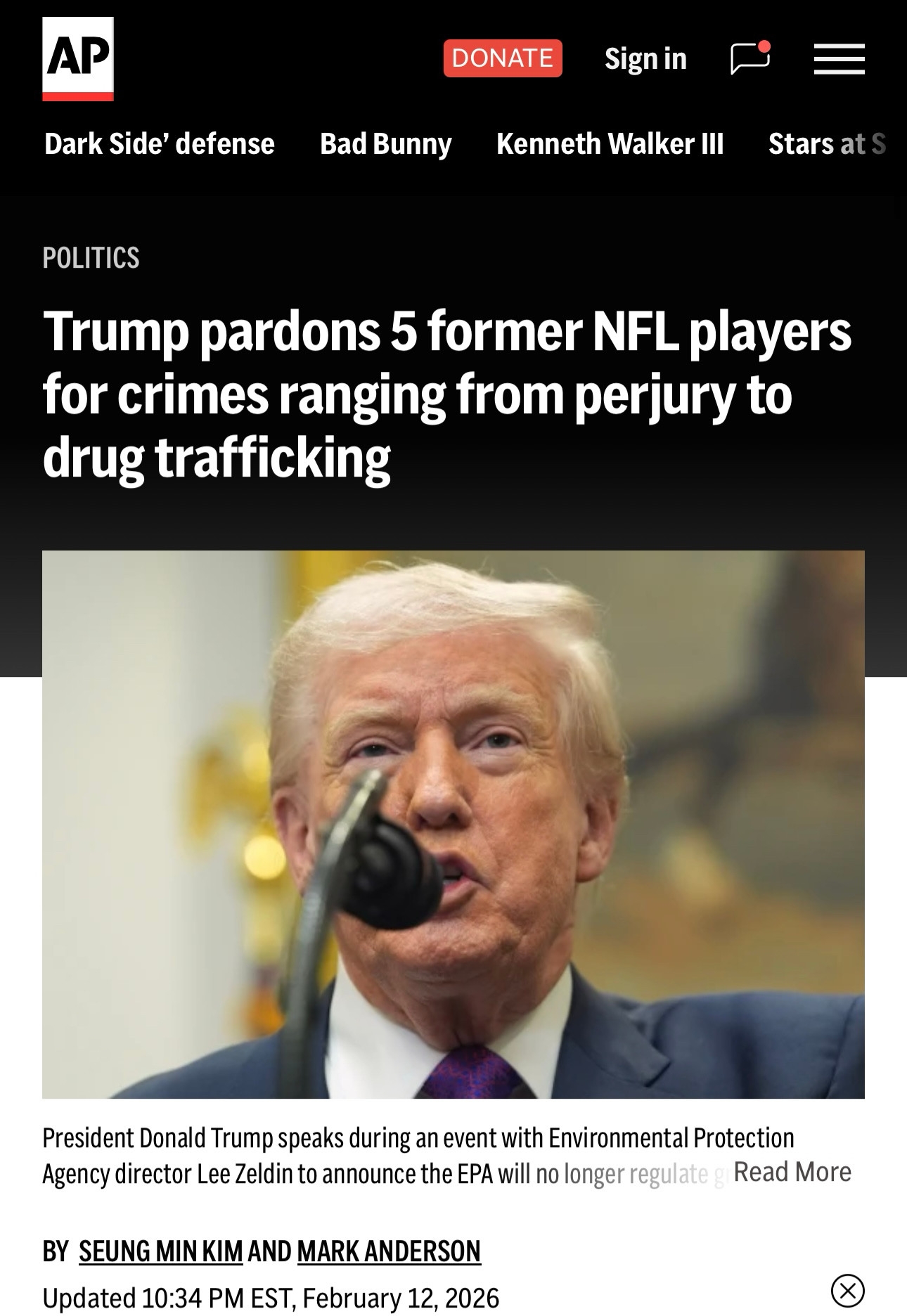This screenshot has width=907, height=1316.
Task: Open the Kenneth Walker III topic
Action: pyautogui.click(x=610, y=144)
